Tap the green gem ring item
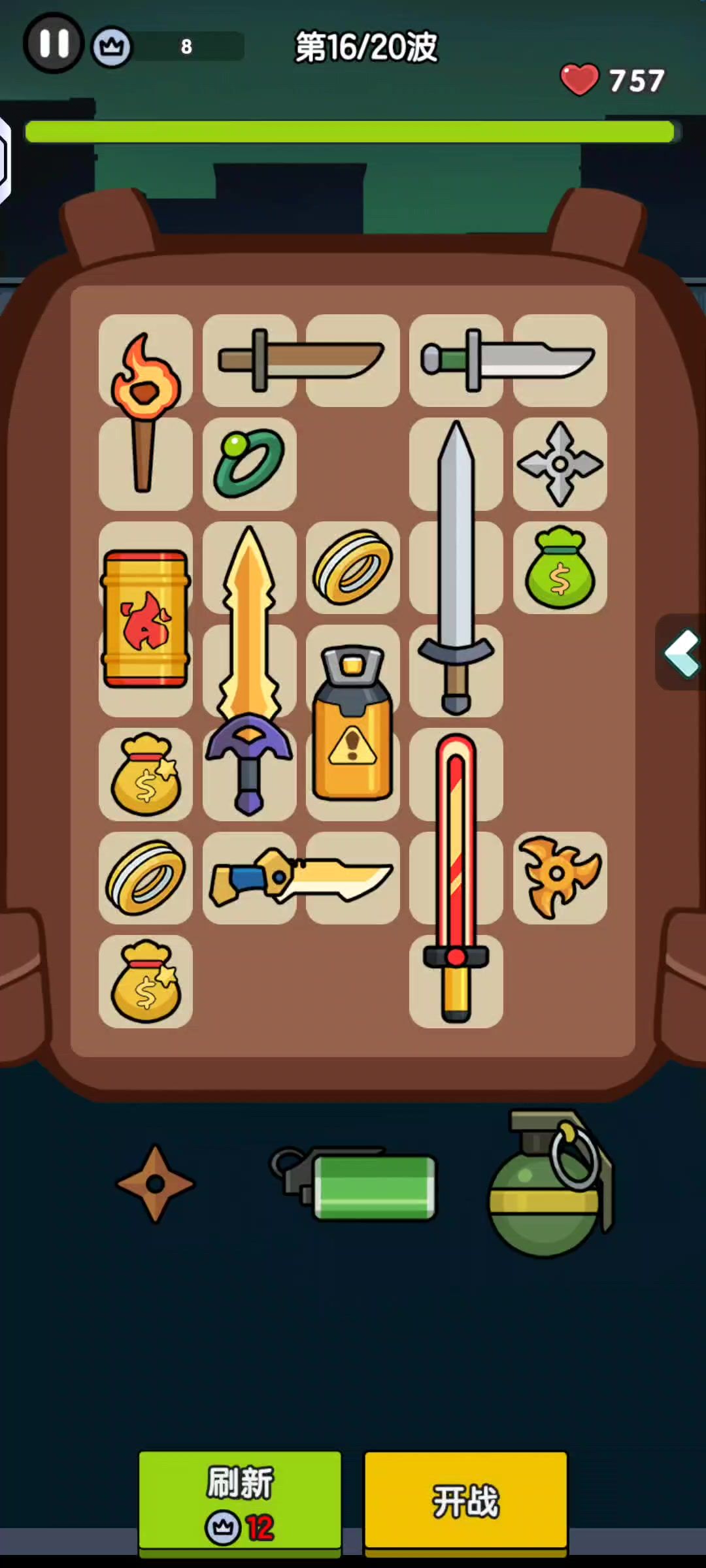Screen dimensions: 706x1568 (249, 463)
